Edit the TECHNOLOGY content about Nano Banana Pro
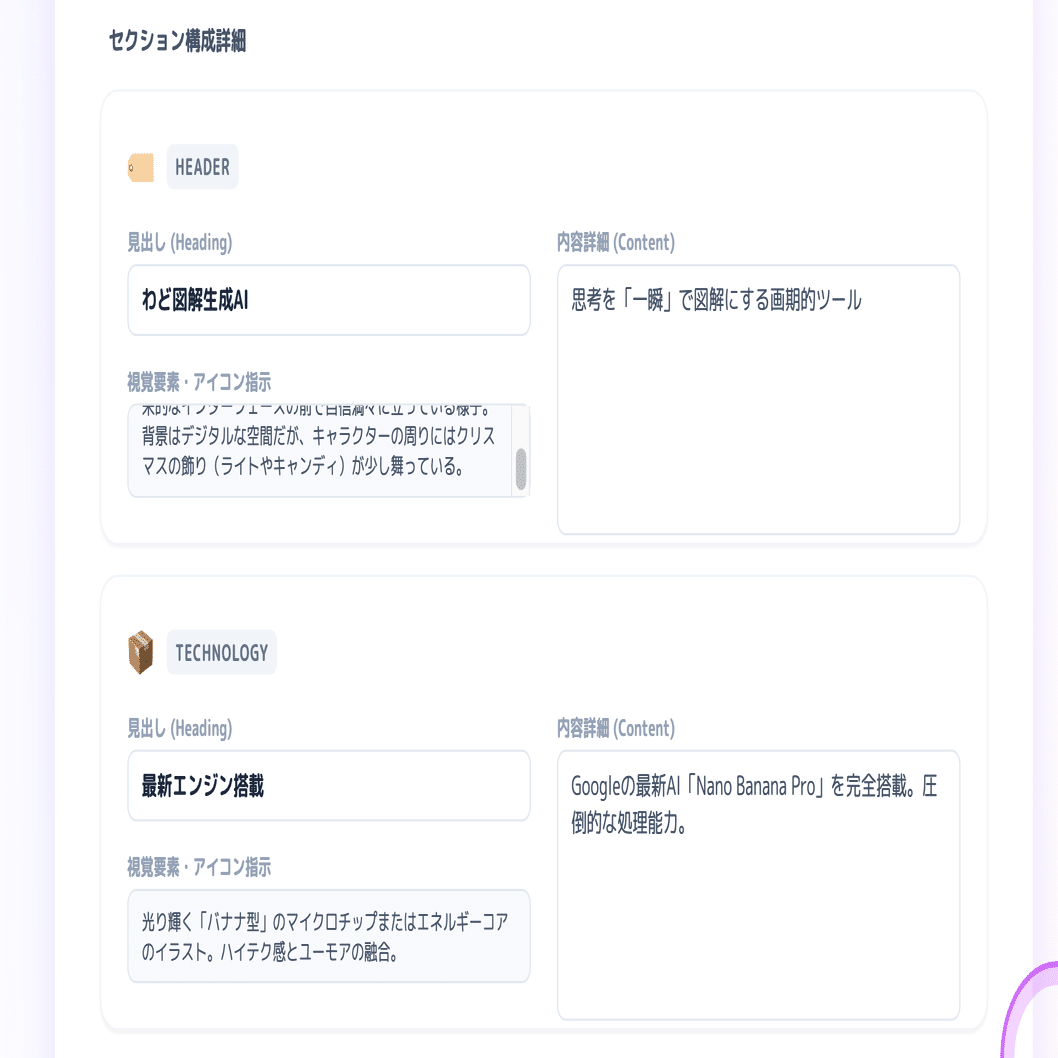Image resolution: width=1058 pixels, height=1058 pixels. (758, 885)
